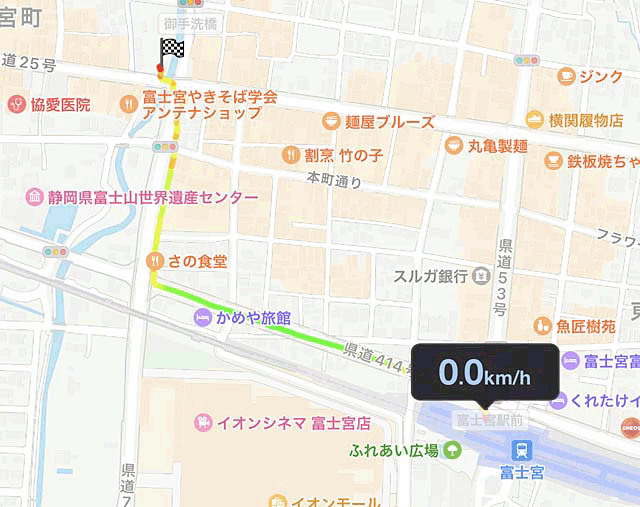Tap the 魚匠樹苑 restaurant pin
640x507 pixels.
click(x=542, y=325)
